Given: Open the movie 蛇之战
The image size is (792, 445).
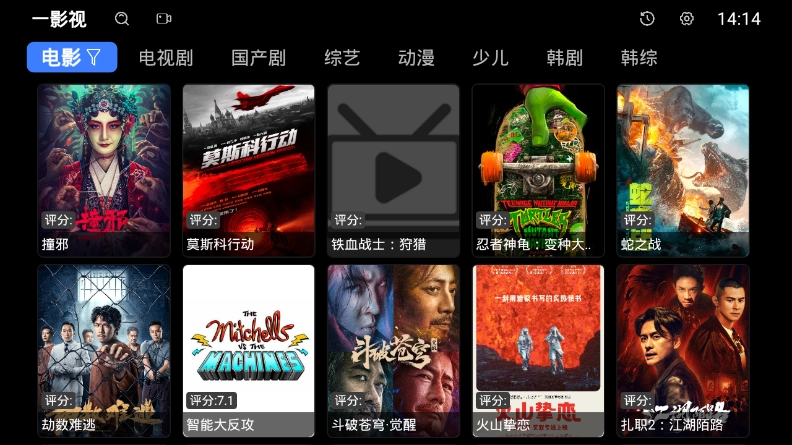Looking at the screenshot, I should coord(683,170).
